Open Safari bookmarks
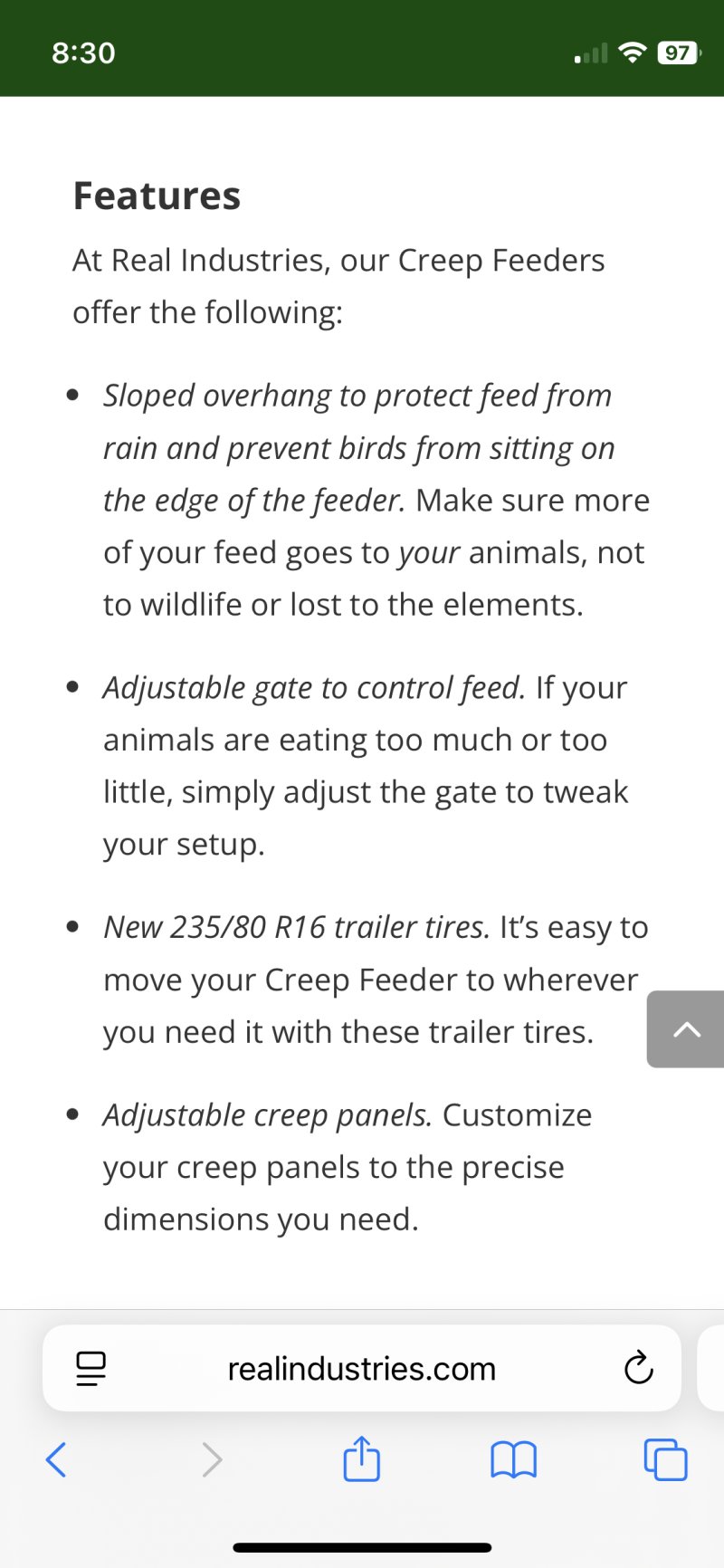The height and width of the screenshot is (1568, 724). (513, 1458)
